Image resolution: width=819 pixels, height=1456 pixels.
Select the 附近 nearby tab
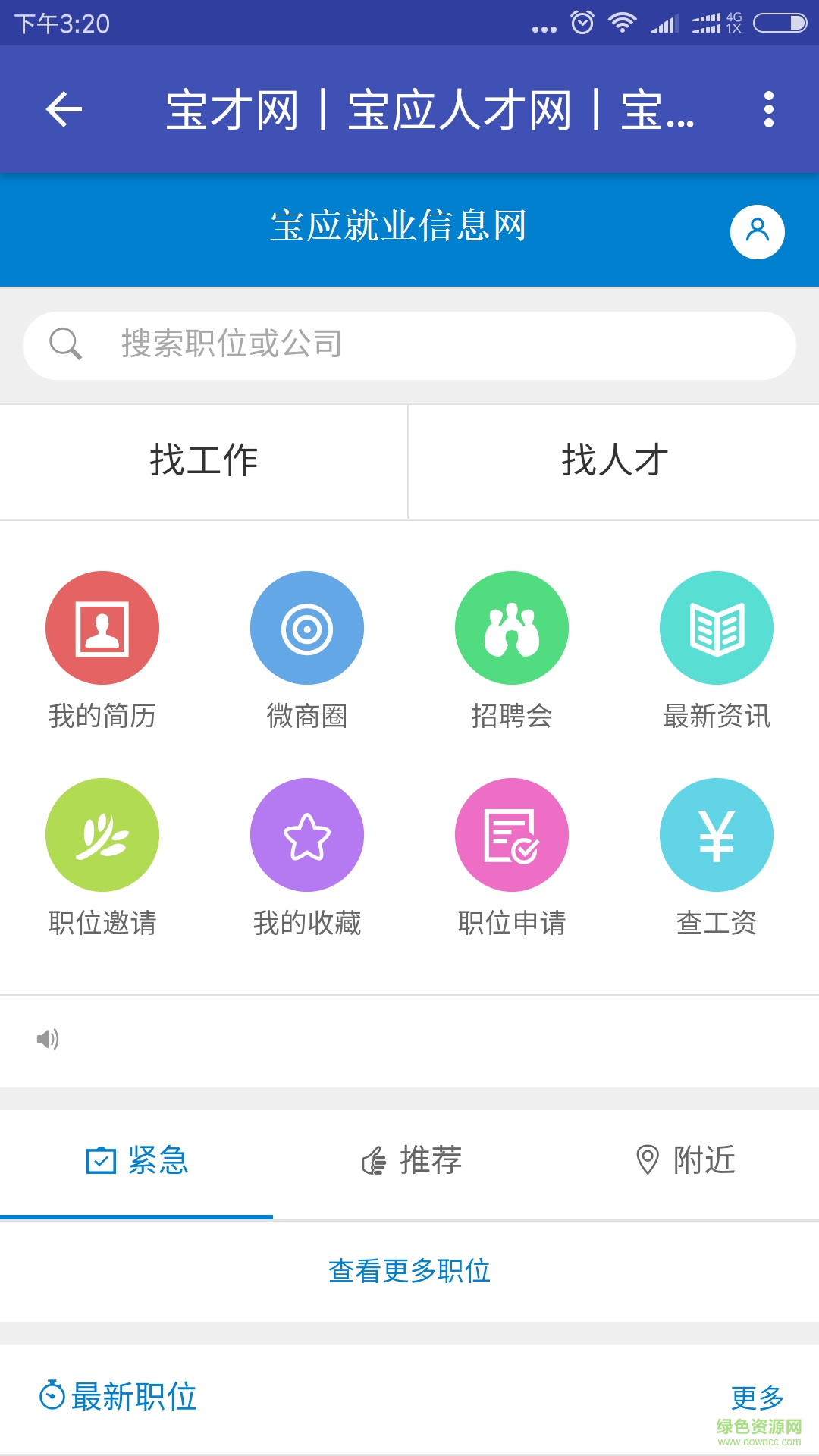click(x=685, y=1160)
